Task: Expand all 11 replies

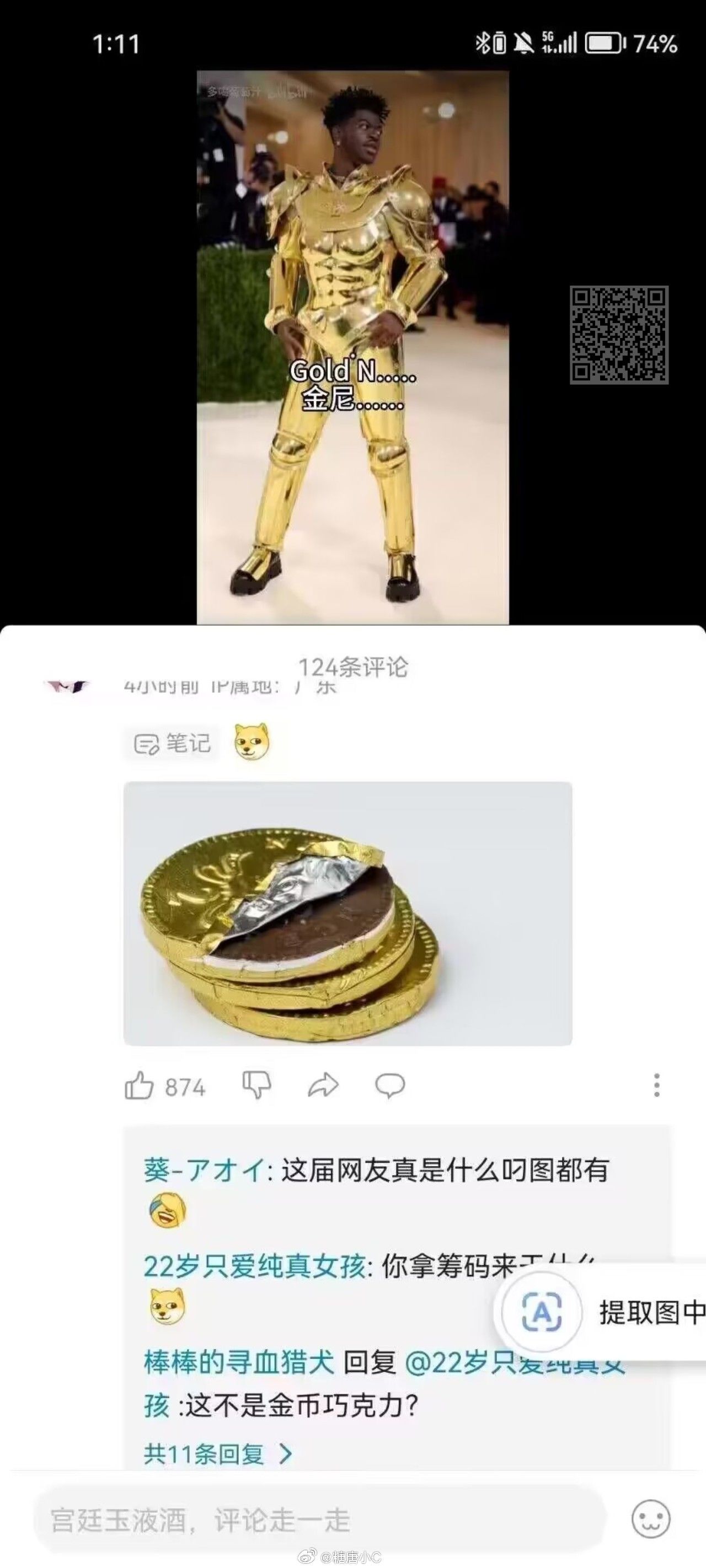Action: click(217, 1455)
